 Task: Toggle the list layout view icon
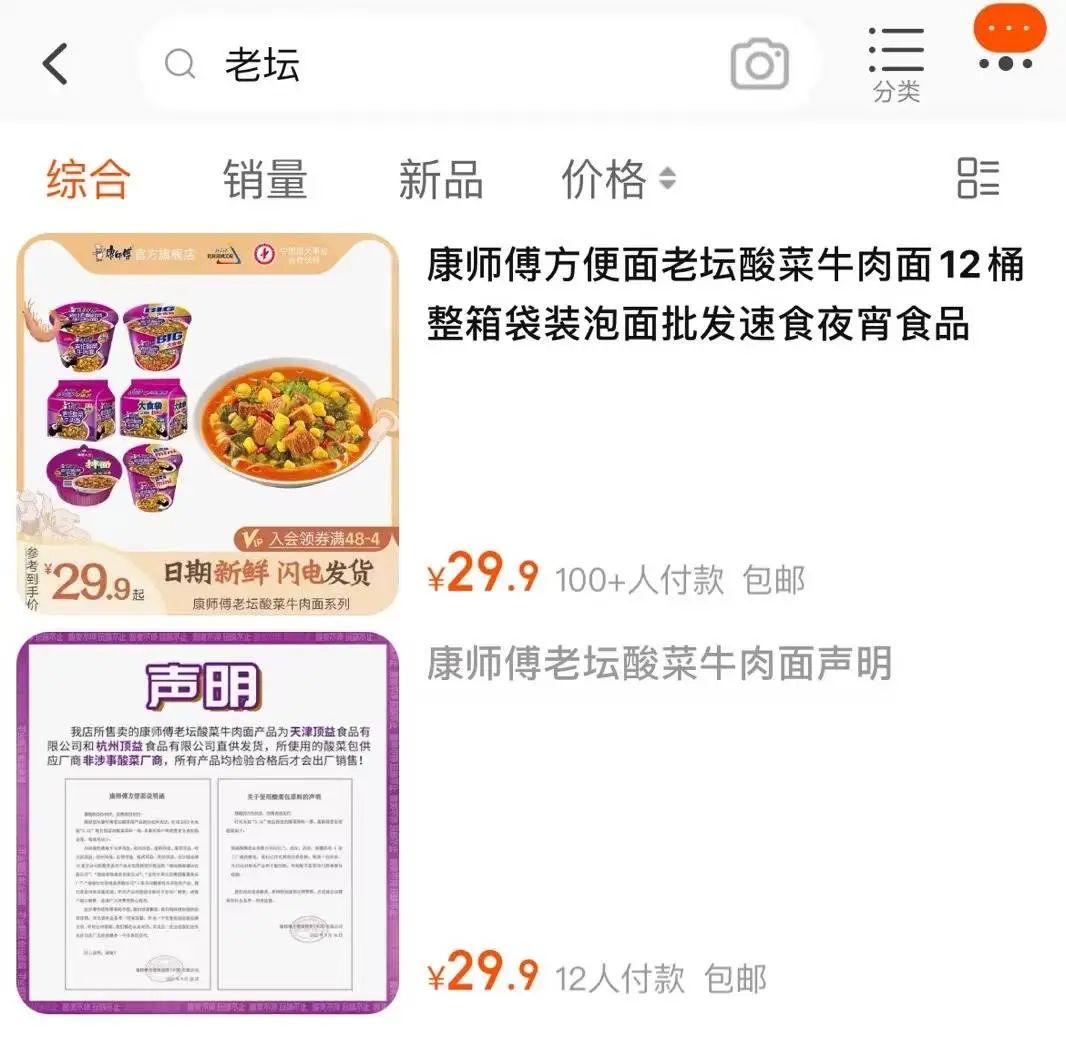978,178
